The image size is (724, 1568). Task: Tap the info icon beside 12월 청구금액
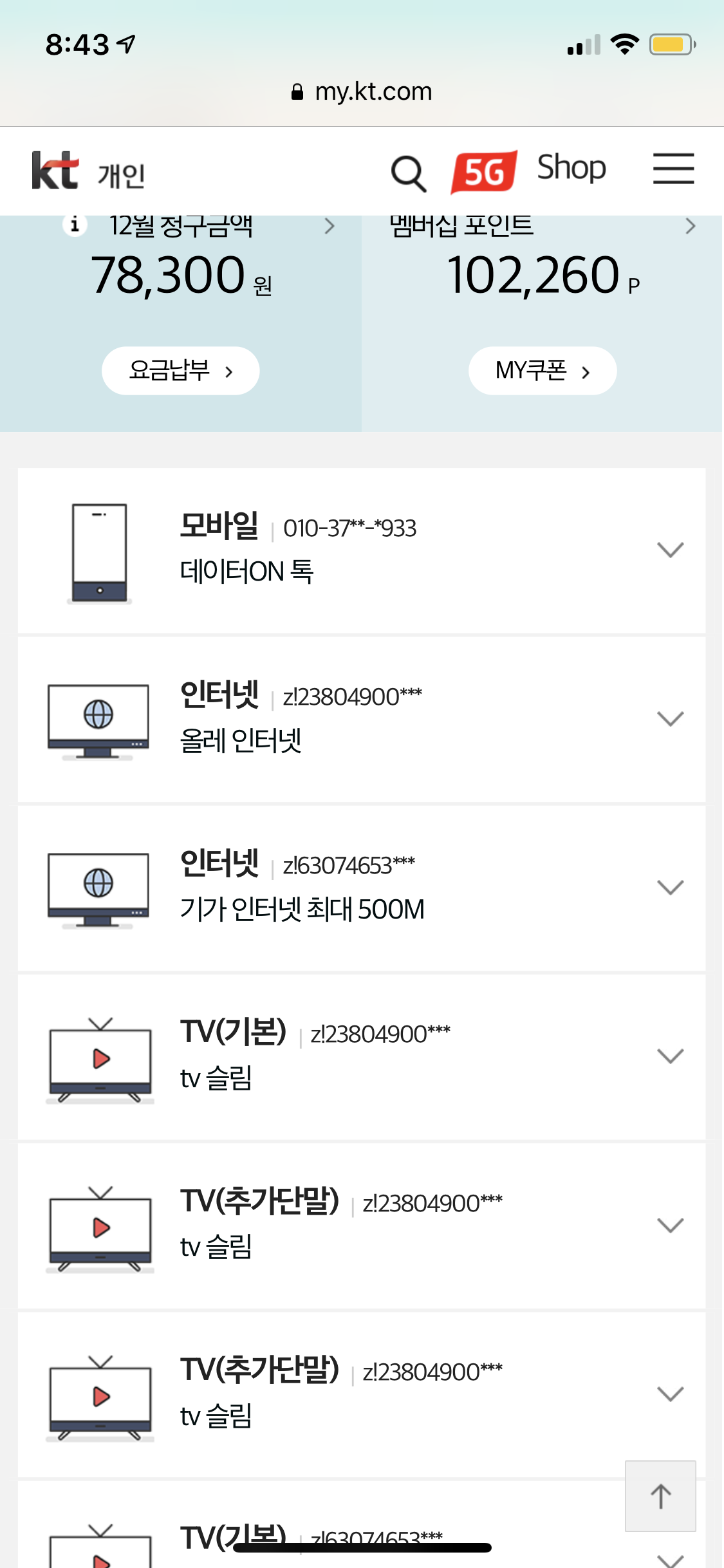coord(75,225)
